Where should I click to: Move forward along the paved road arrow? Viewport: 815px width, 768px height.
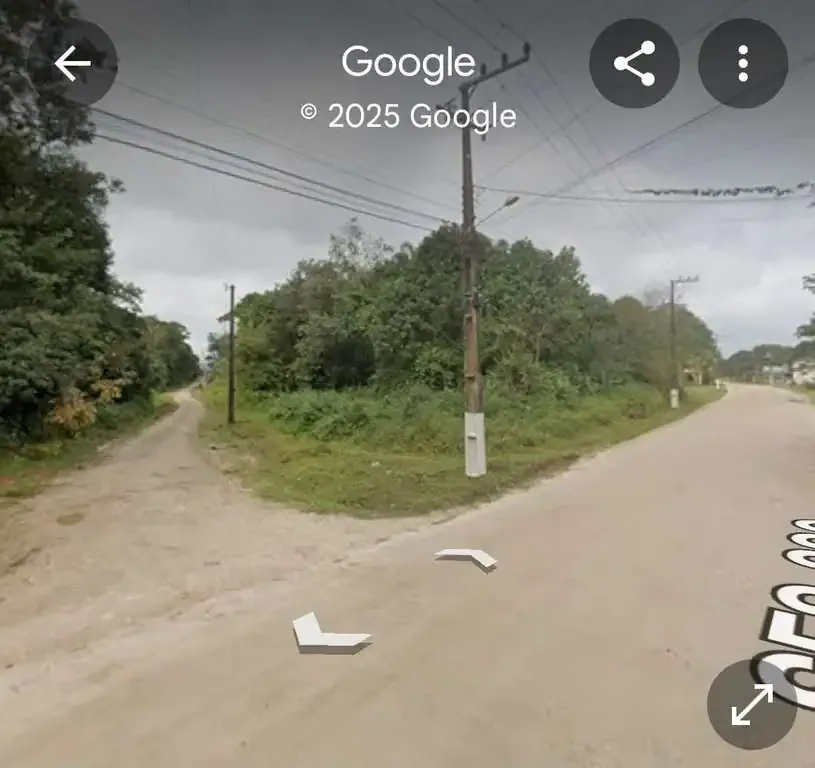coord(467,558)
